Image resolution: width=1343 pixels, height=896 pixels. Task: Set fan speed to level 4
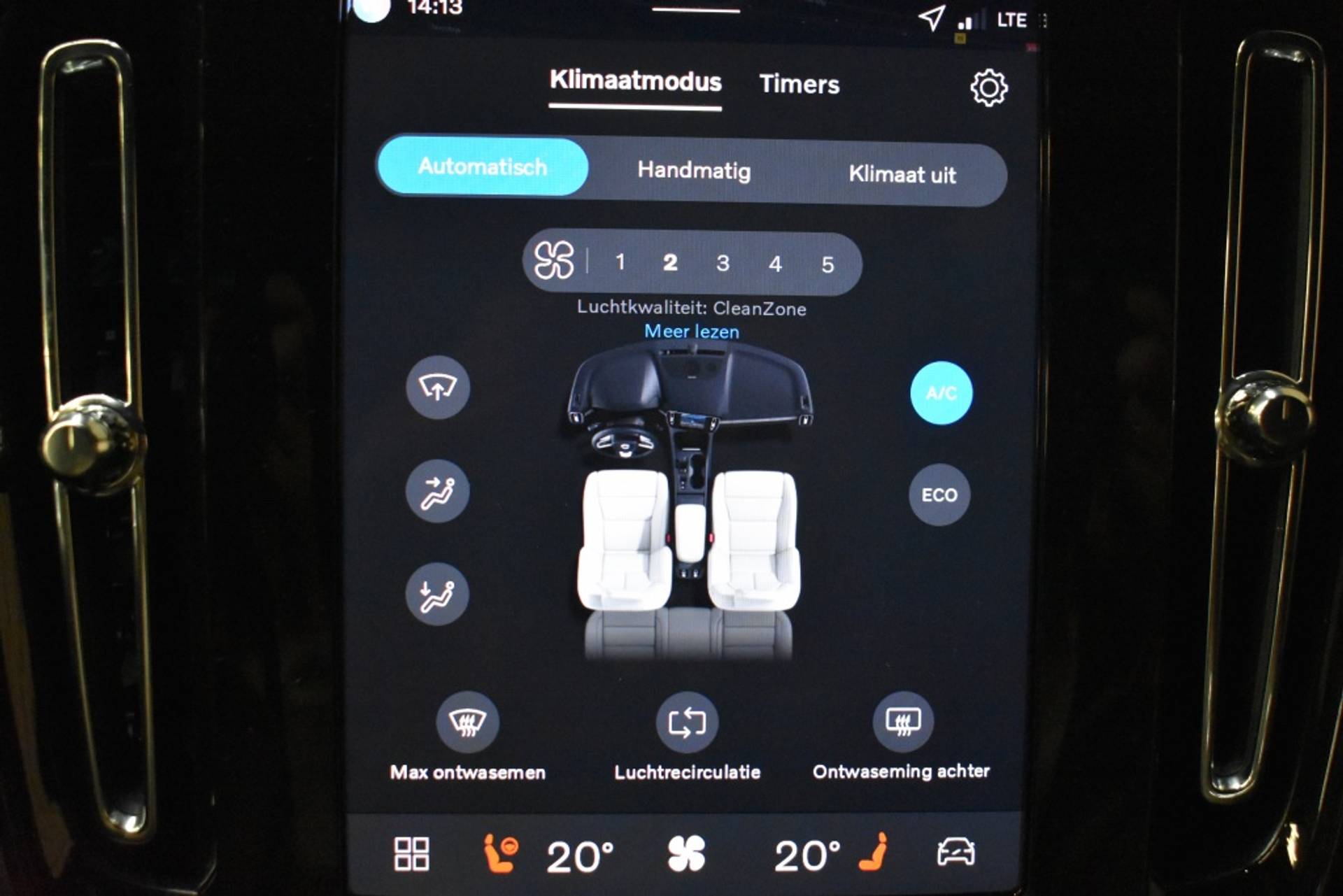pos(775,264)
